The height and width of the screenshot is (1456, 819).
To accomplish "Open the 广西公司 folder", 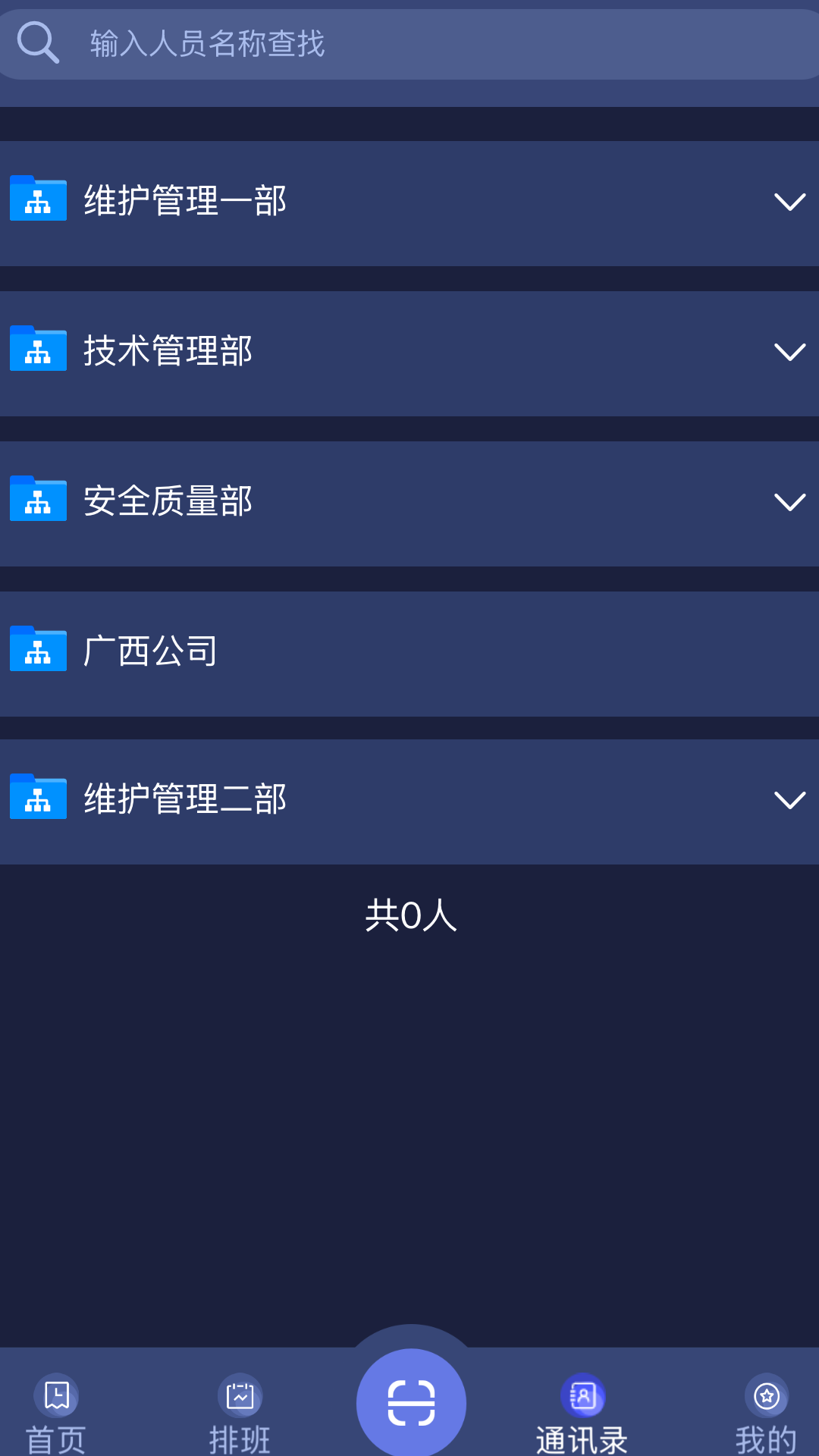I will click(409, 654).
